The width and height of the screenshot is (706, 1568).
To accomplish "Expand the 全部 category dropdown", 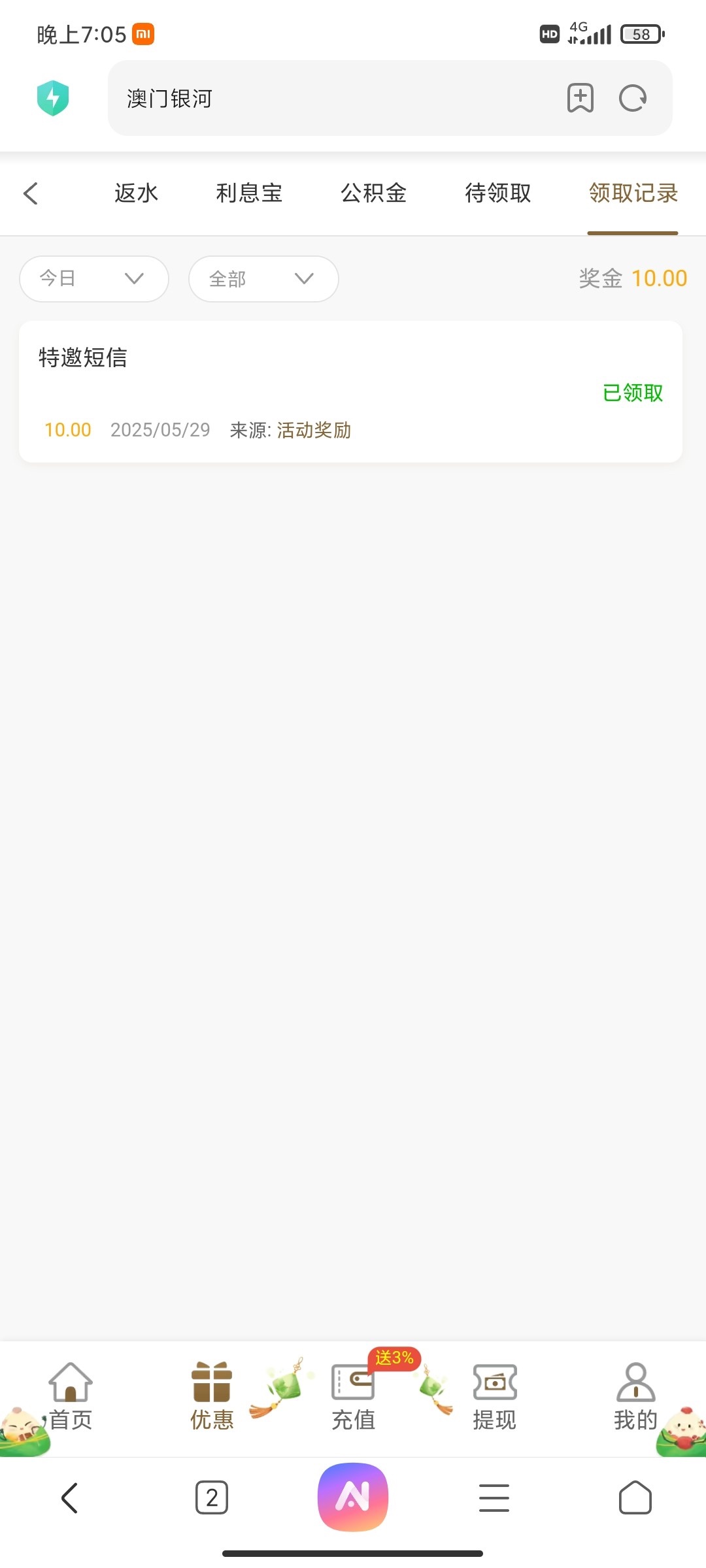I will [x=263, y=279].
